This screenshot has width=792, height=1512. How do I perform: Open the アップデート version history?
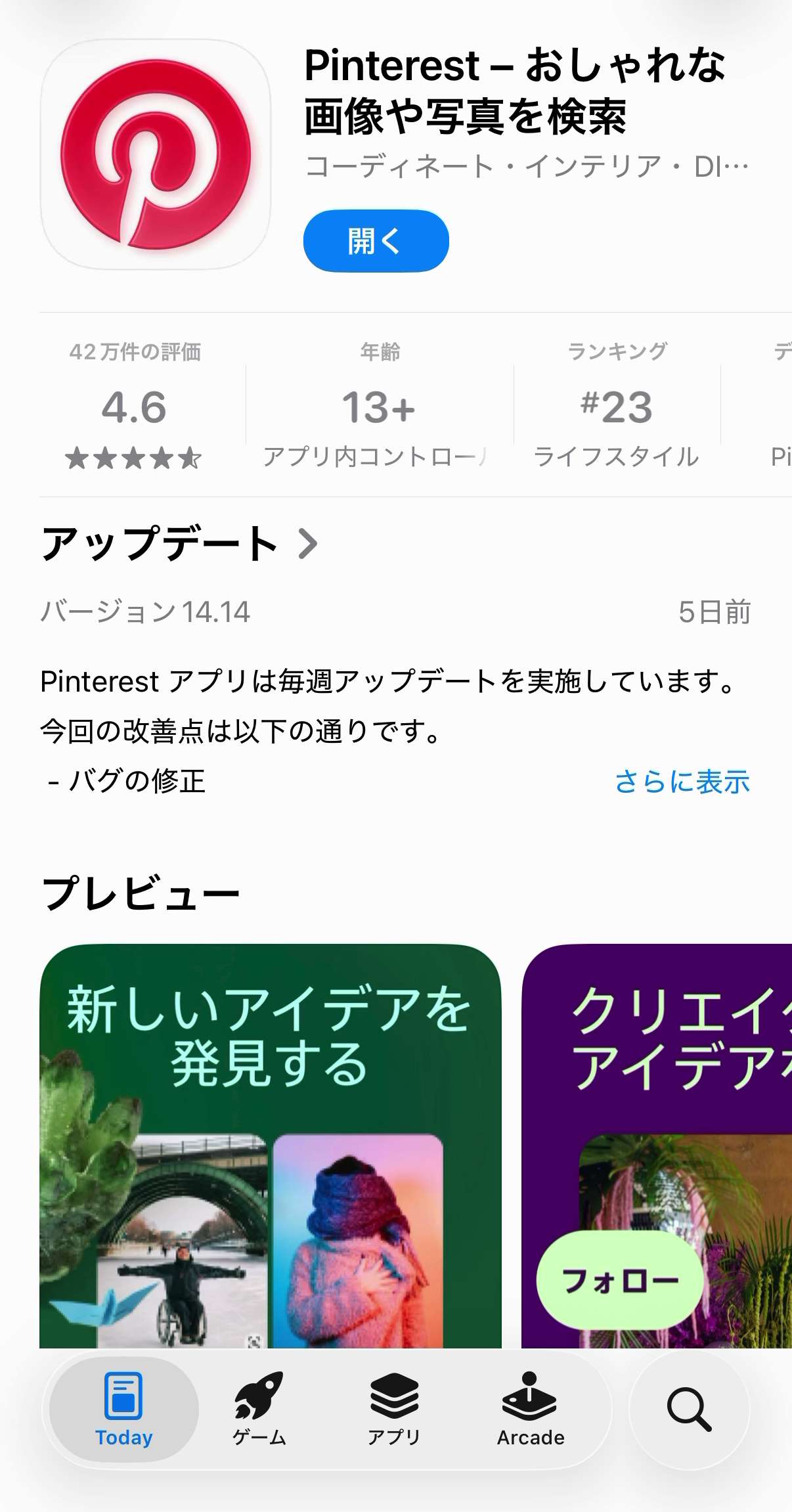pyautogui.click(x=179, y=544)
